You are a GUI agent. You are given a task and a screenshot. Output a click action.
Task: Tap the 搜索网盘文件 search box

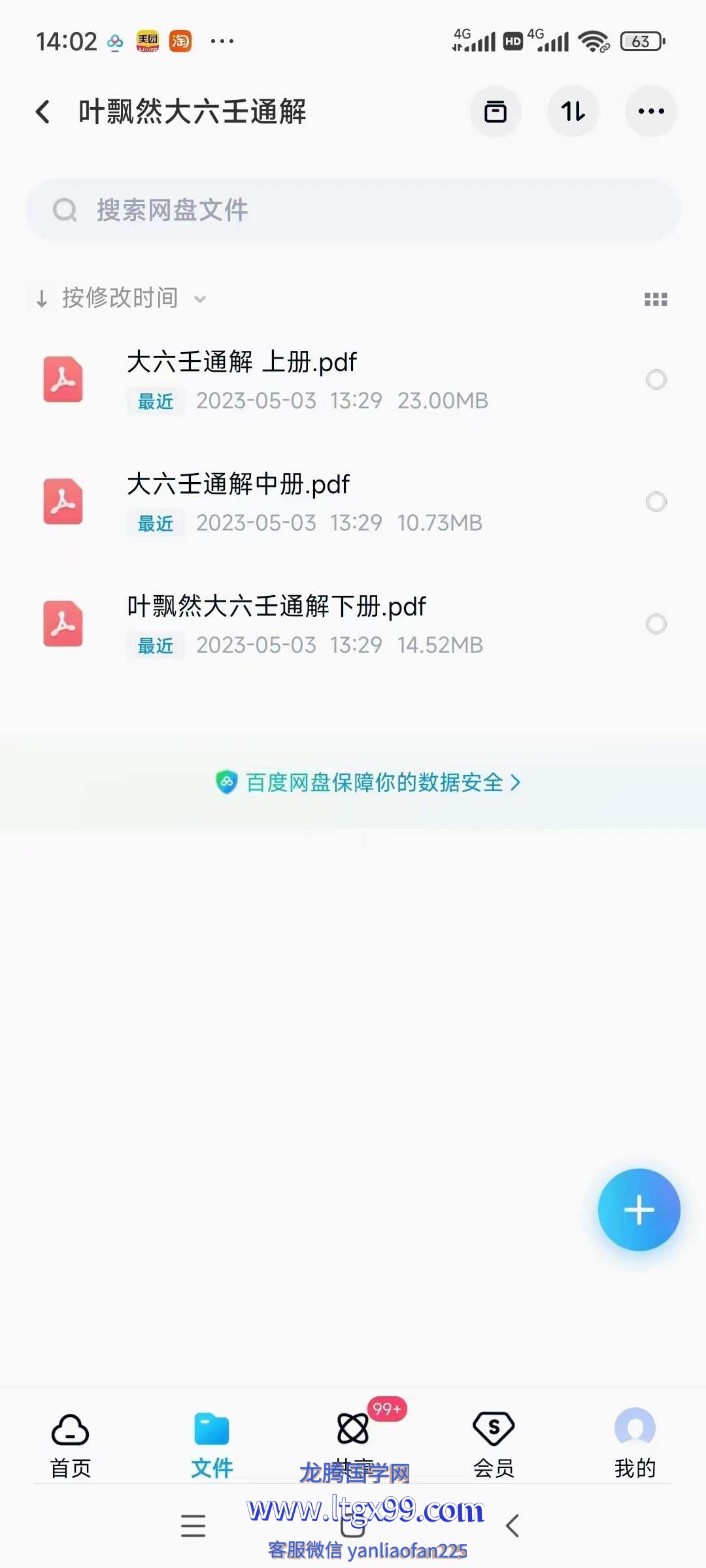(x=353, y=210)
